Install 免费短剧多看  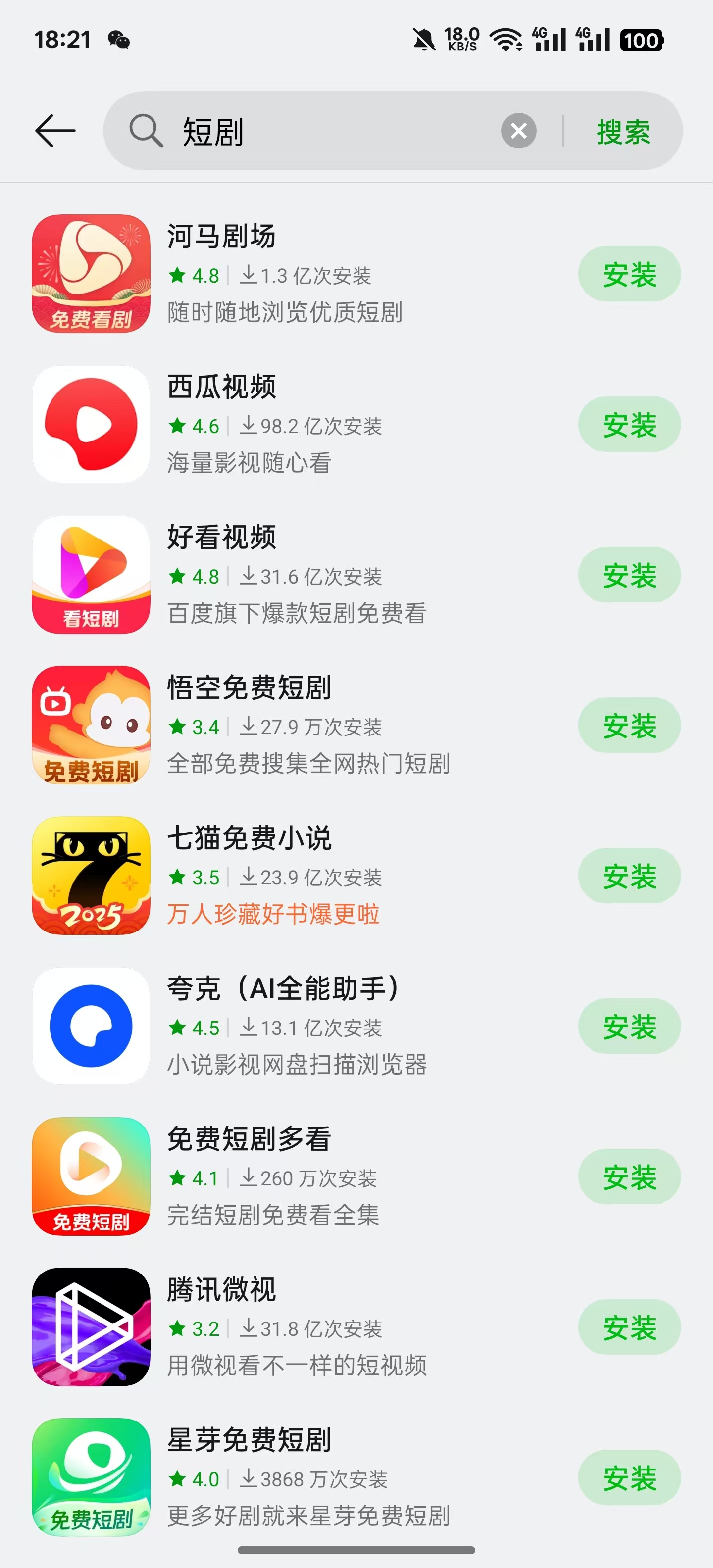click(x=629, y=1176)
